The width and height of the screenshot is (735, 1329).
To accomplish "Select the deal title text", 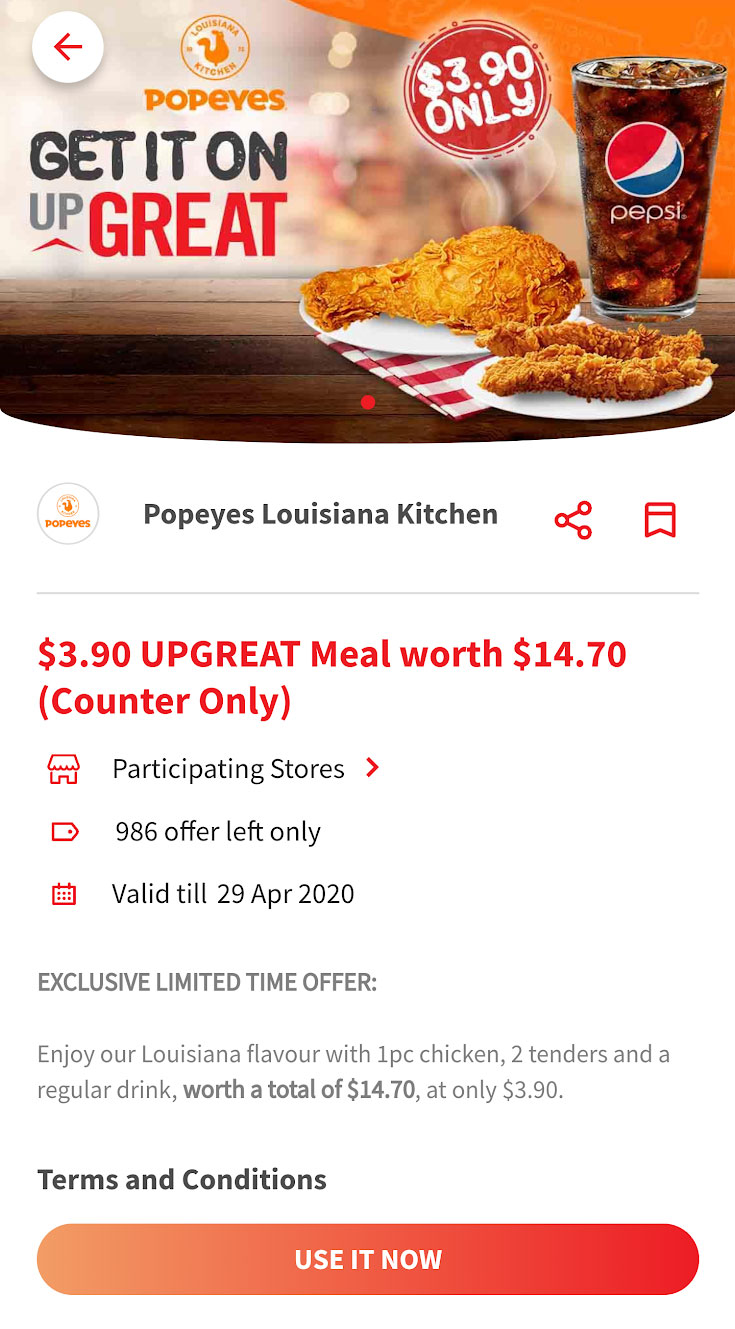I will pos(330,677).
